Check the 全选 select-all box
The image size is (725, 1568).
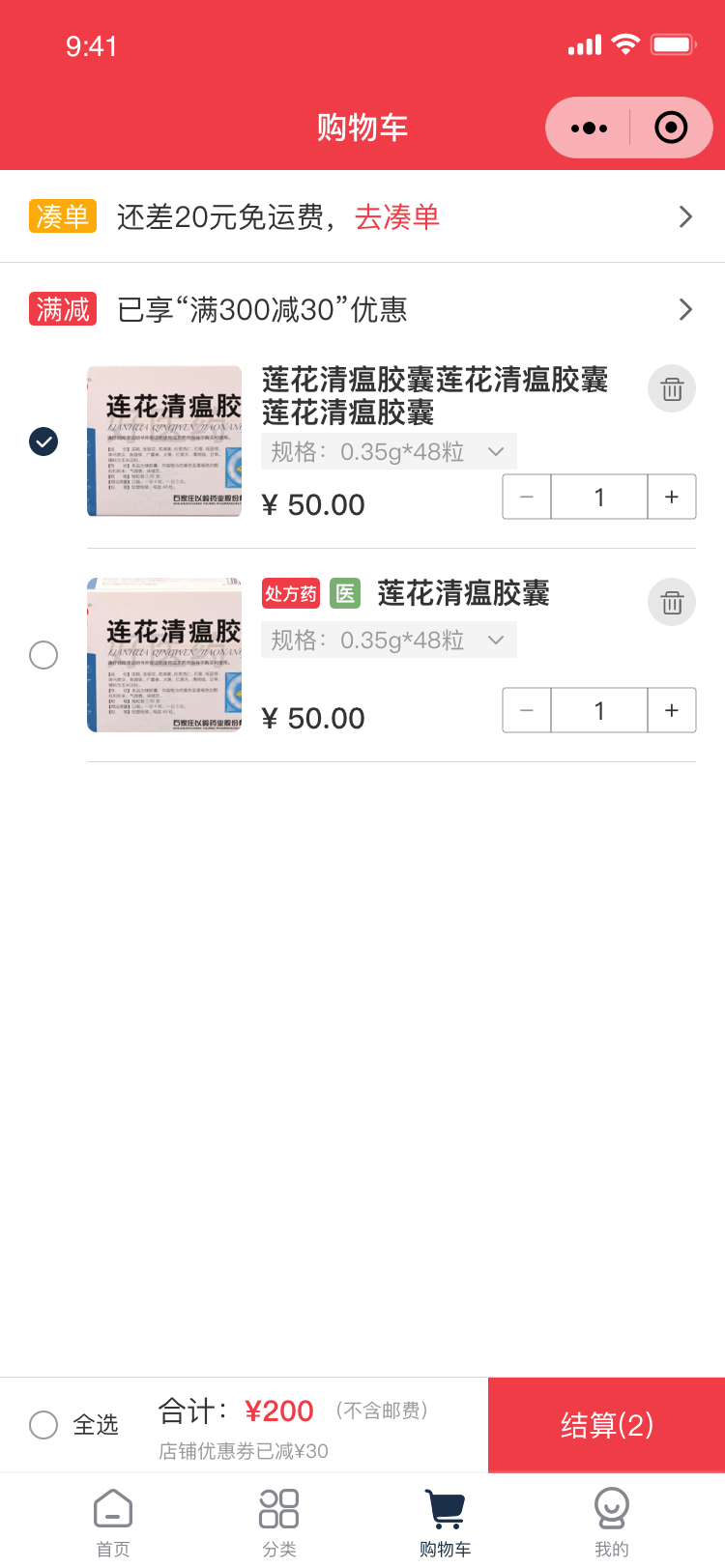tap(43, 1425)
